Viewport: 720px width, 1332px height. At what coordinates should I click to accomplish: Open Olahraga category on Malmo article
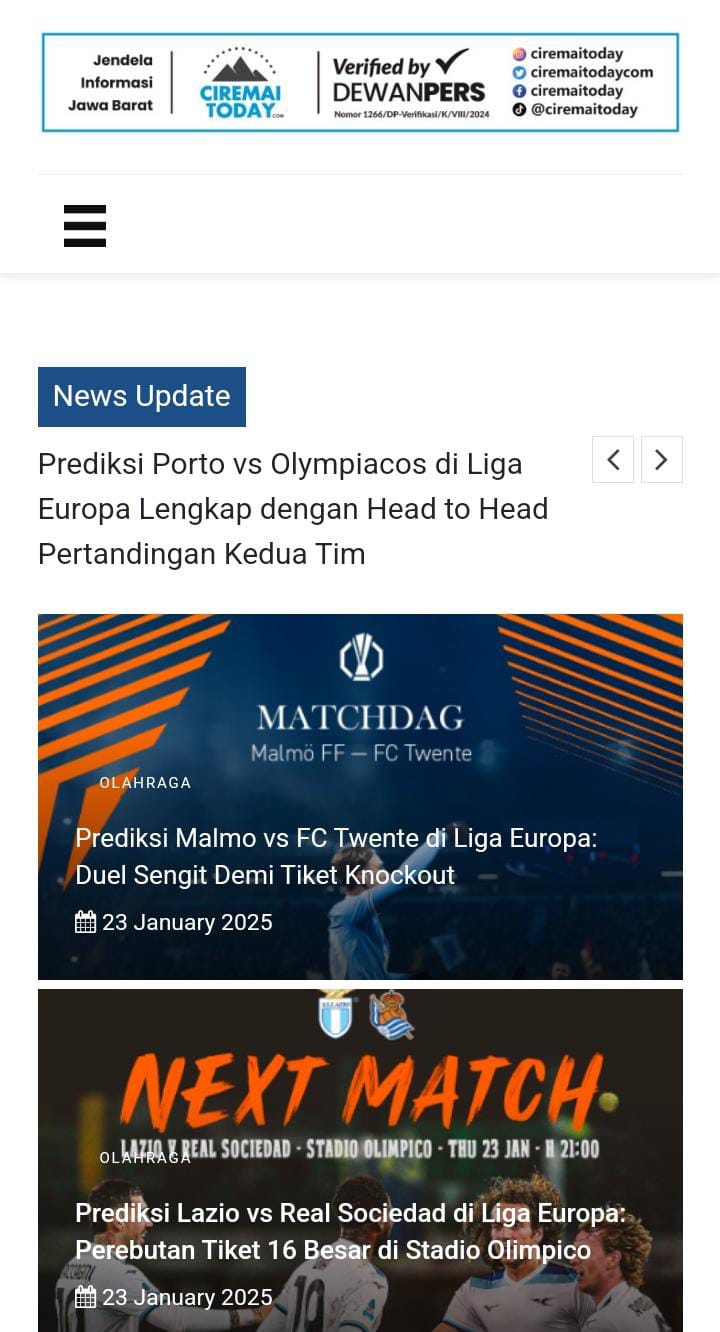coord(145,783)
